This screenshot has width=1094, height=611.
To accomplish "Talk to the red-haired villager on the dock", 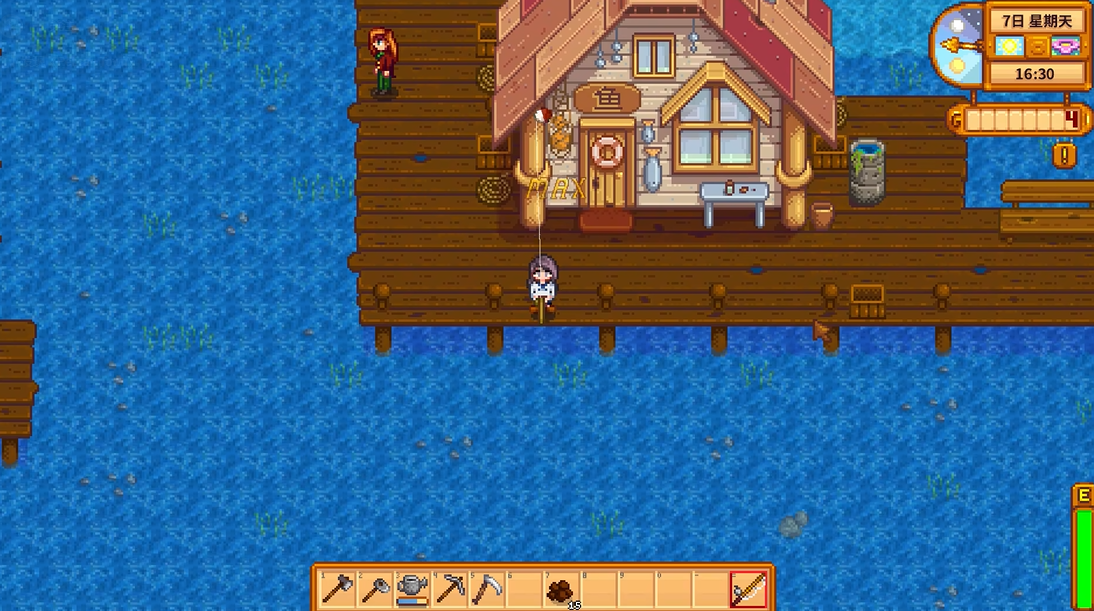I will tap(383, 62).
